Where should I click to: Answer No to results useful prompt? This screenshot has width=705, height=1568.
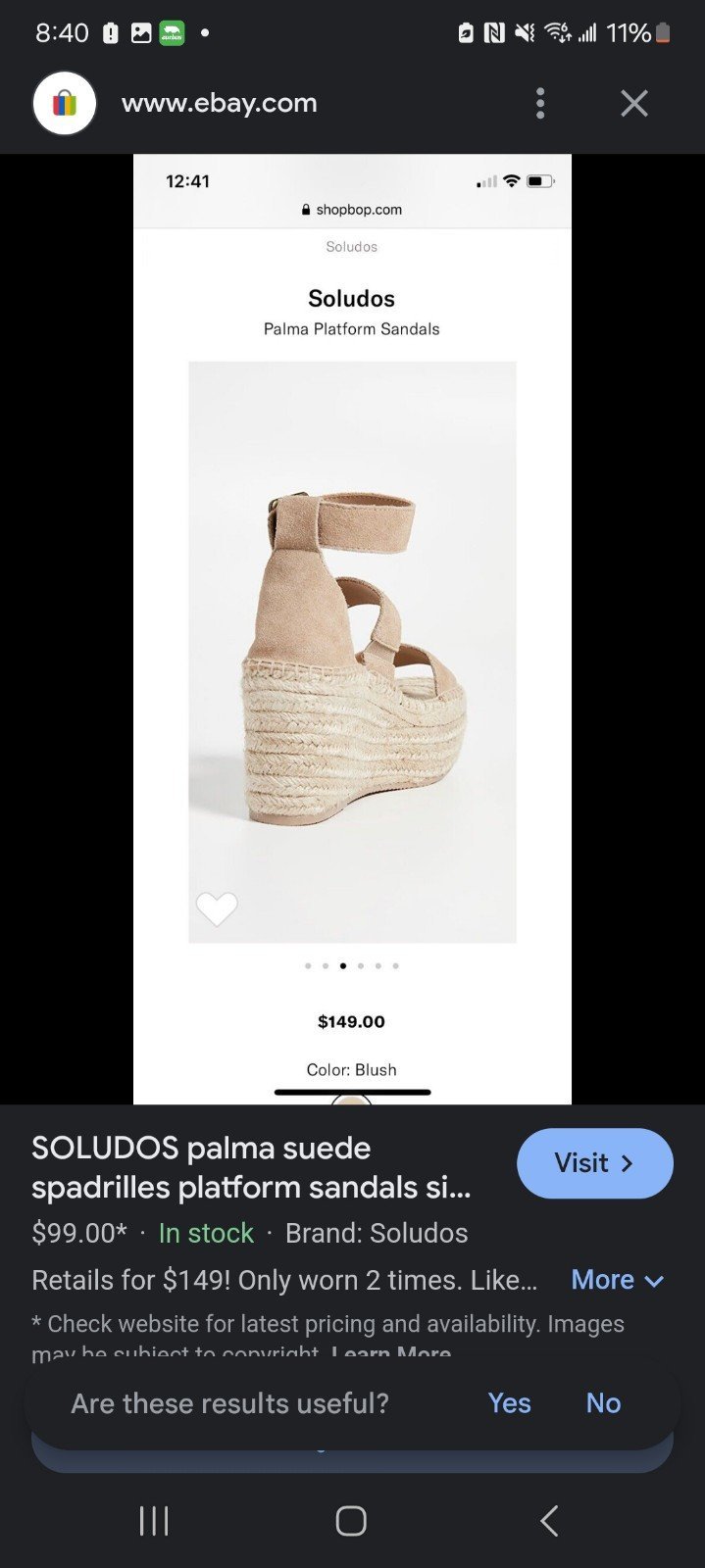click(x=603, y=1403)
